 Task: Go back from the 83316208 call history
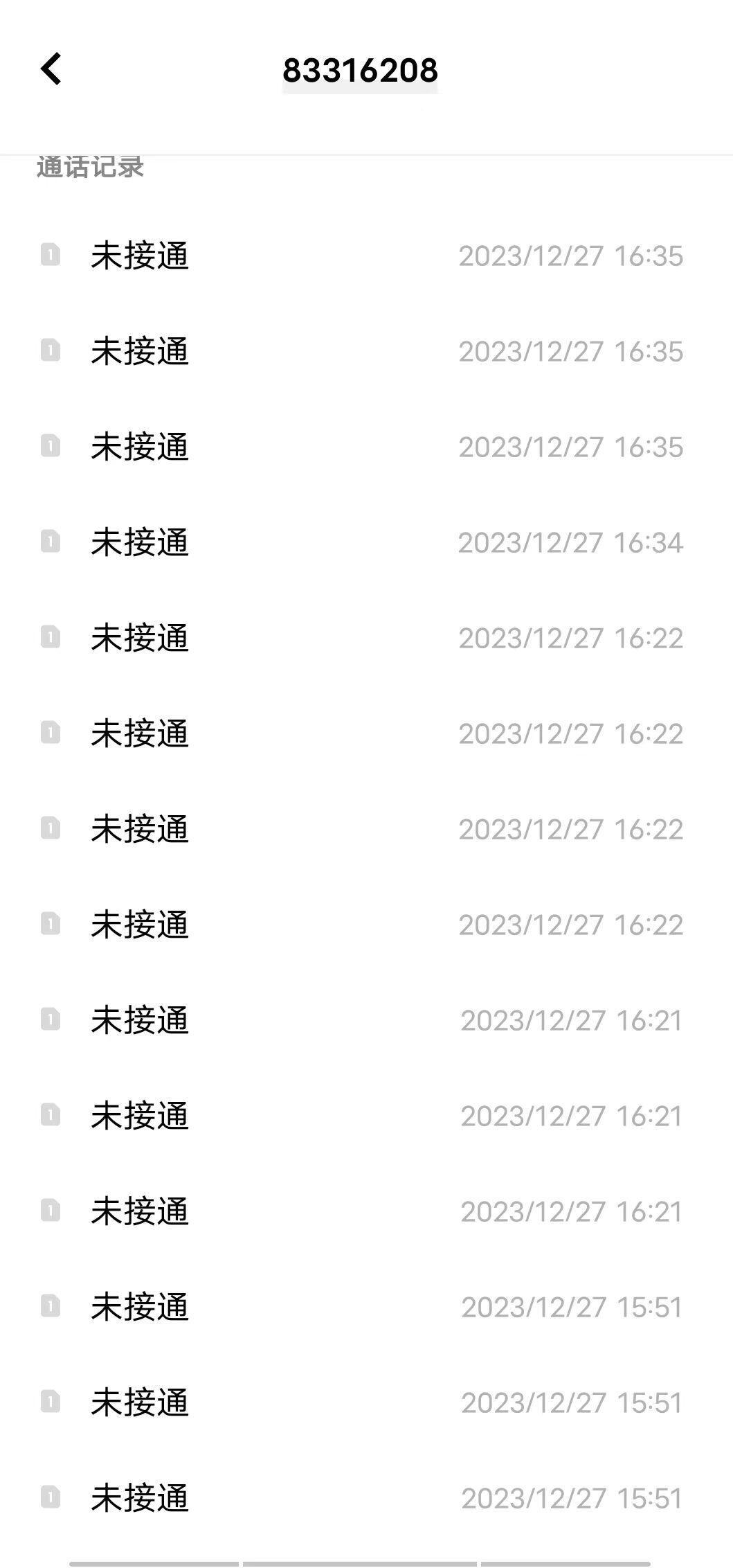[51, 69]
